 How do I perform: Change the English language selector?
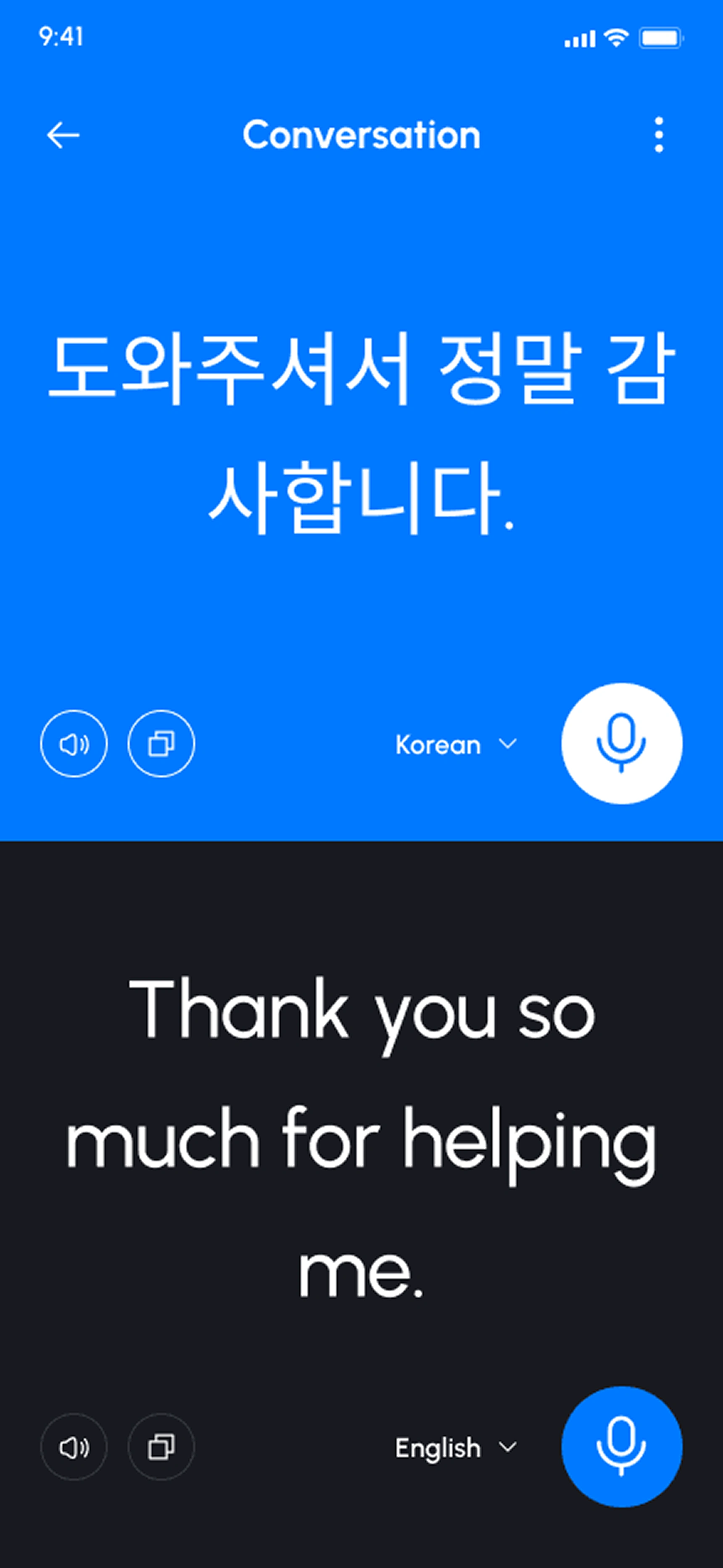click(455, 1447)
